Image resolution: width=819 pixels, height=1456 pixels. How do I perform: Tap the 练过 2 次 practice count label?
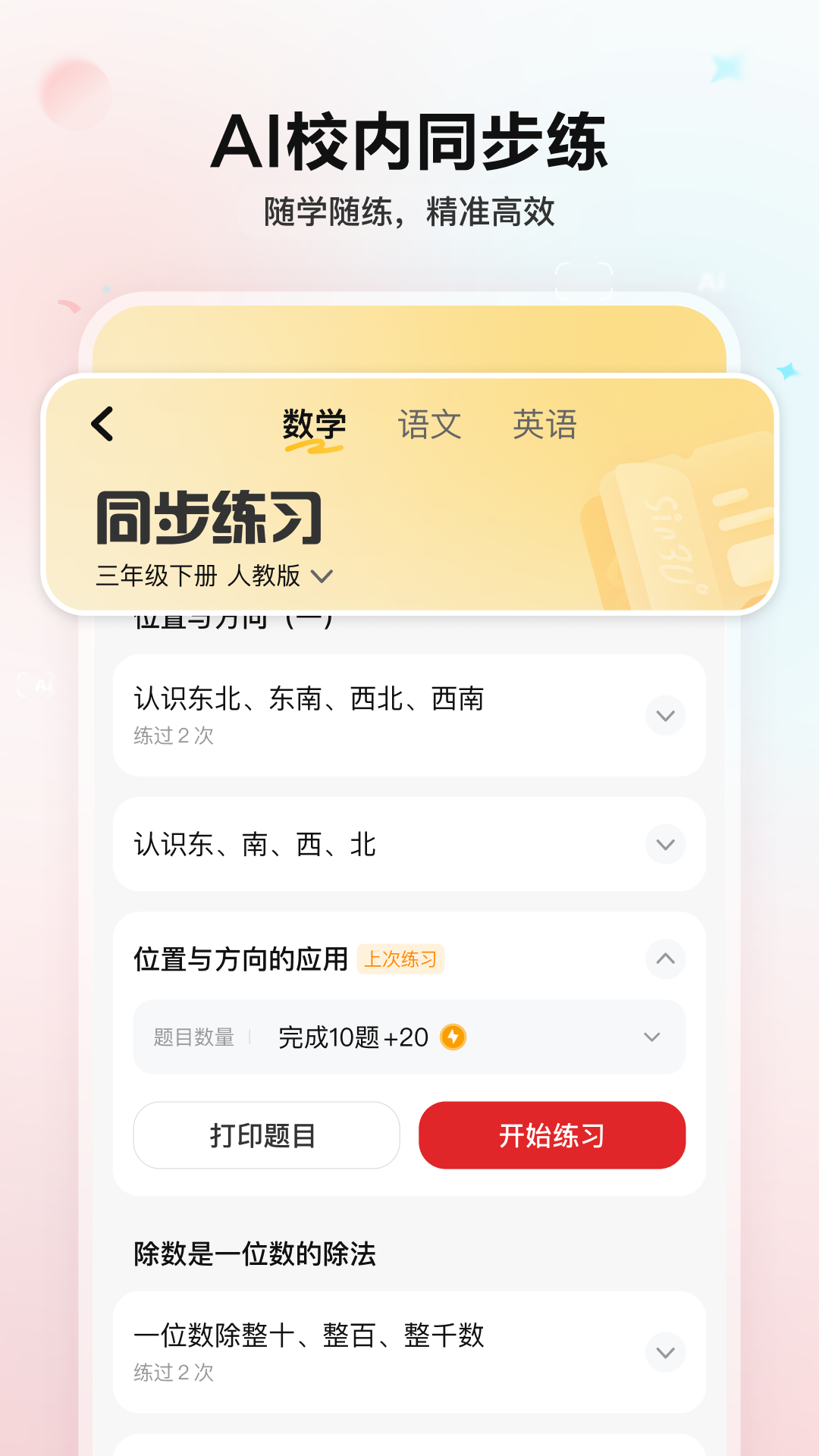173,736
